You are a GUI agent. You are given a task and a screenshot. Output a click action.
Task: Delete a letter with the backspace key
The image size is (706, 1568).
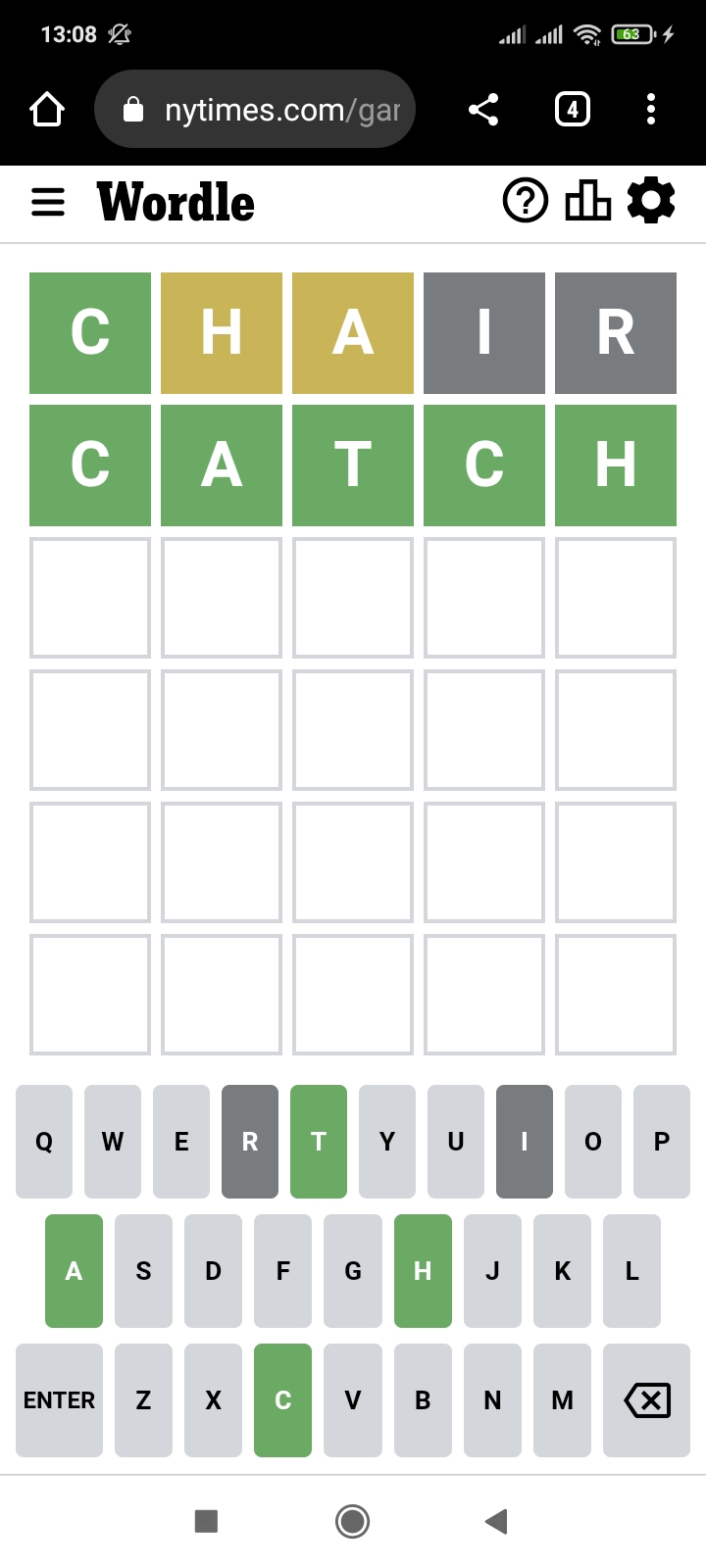click(x=647, y=1400)
